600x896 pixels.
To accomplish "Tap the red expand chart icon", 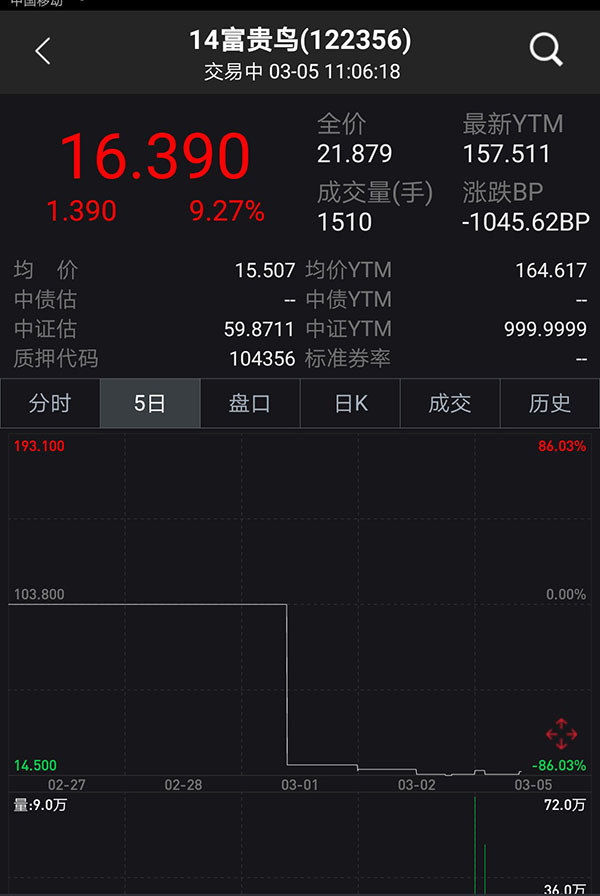I will (561, 734).
